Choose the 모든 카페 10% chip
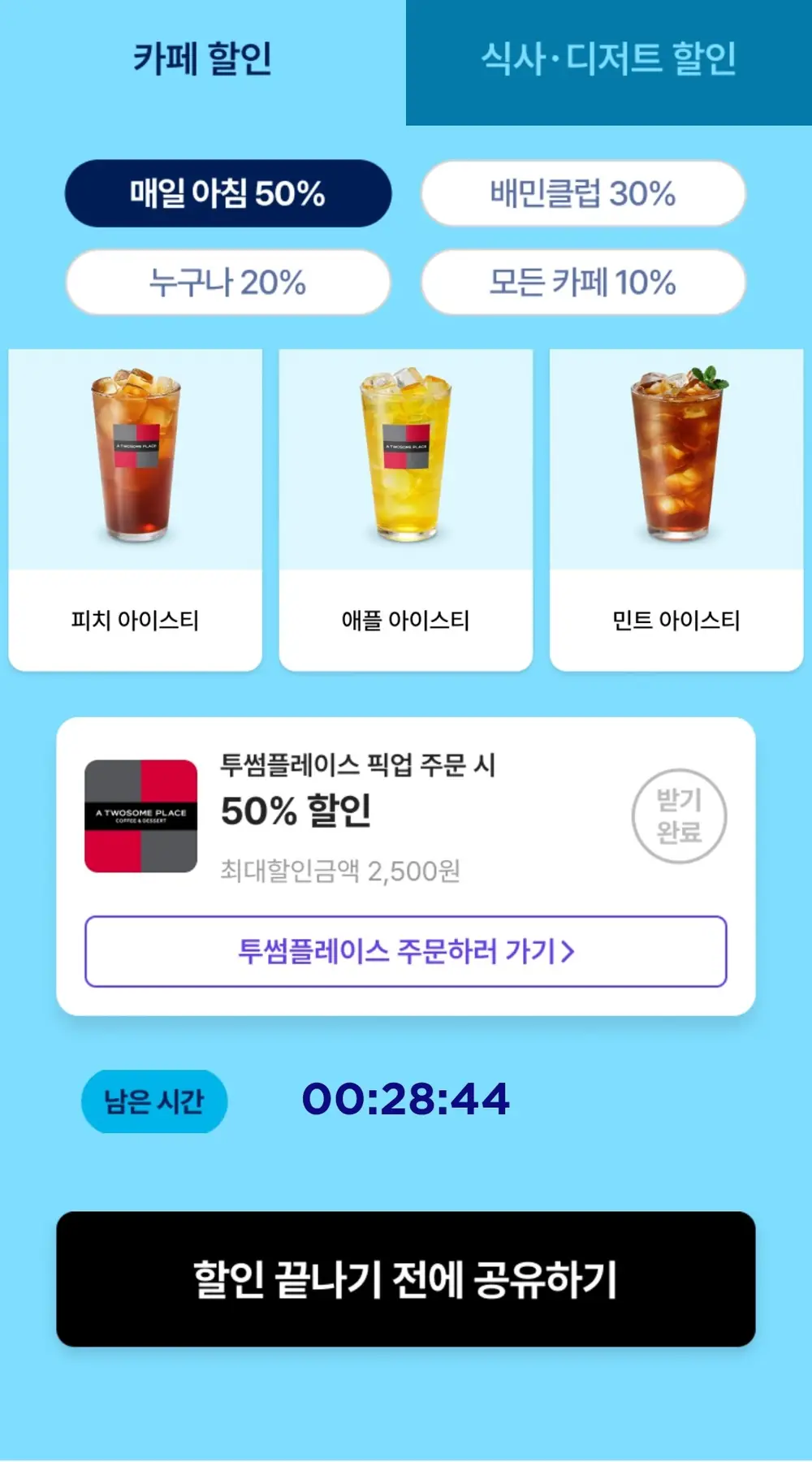This screenshot has height=1462, width=812. coord(583,282)
